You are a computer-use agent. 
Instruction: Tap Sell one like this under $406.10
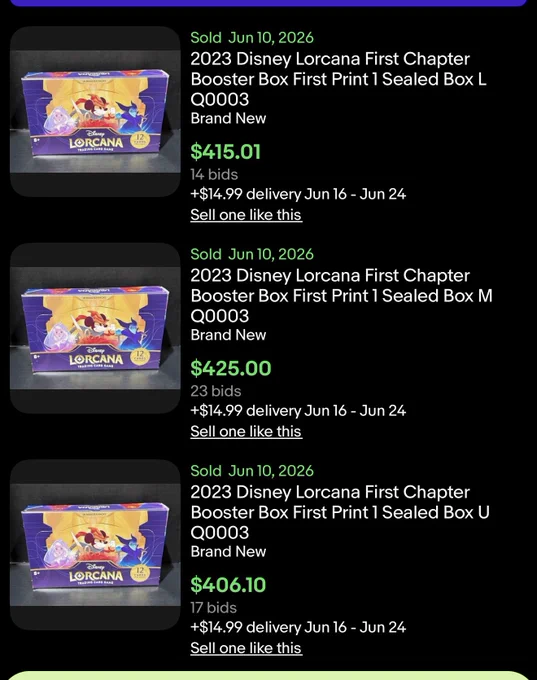[x=246, y=648]
